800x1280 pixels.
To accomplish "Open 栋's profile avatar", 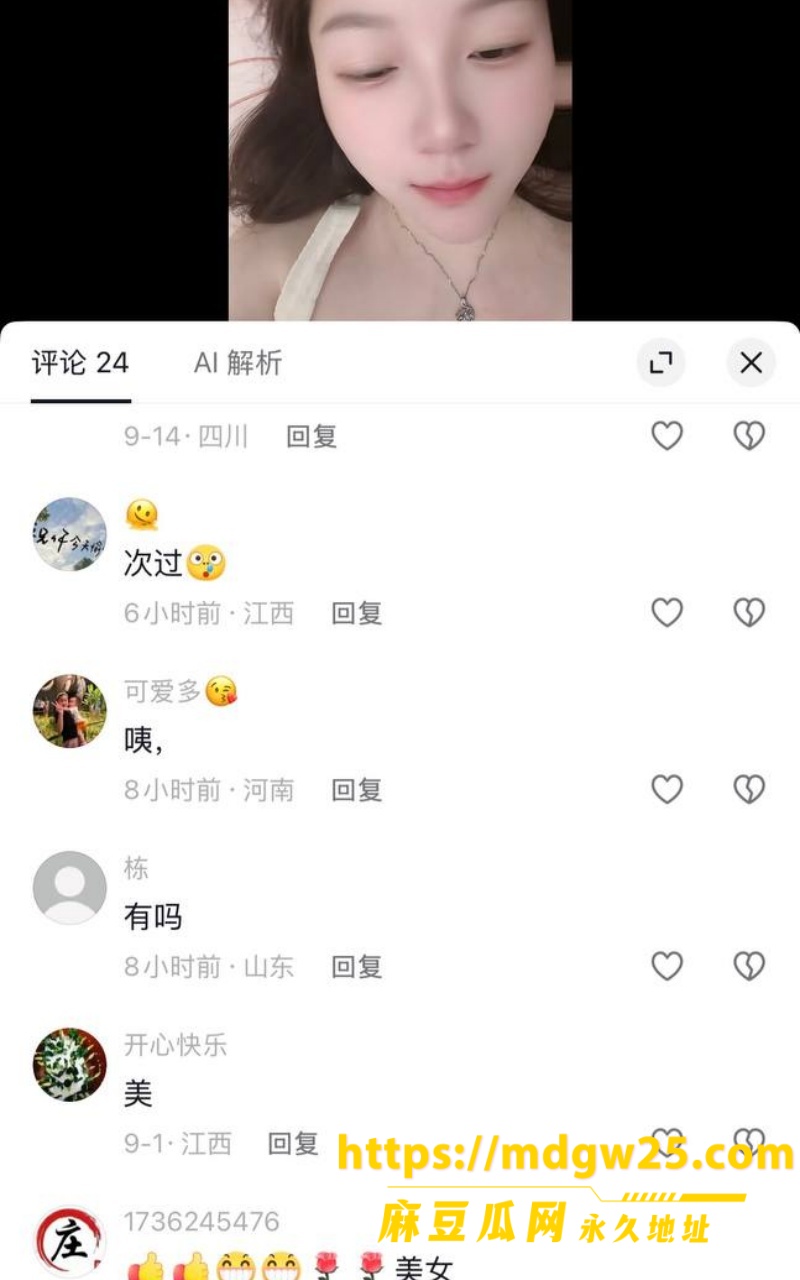I will coord(70,888).
